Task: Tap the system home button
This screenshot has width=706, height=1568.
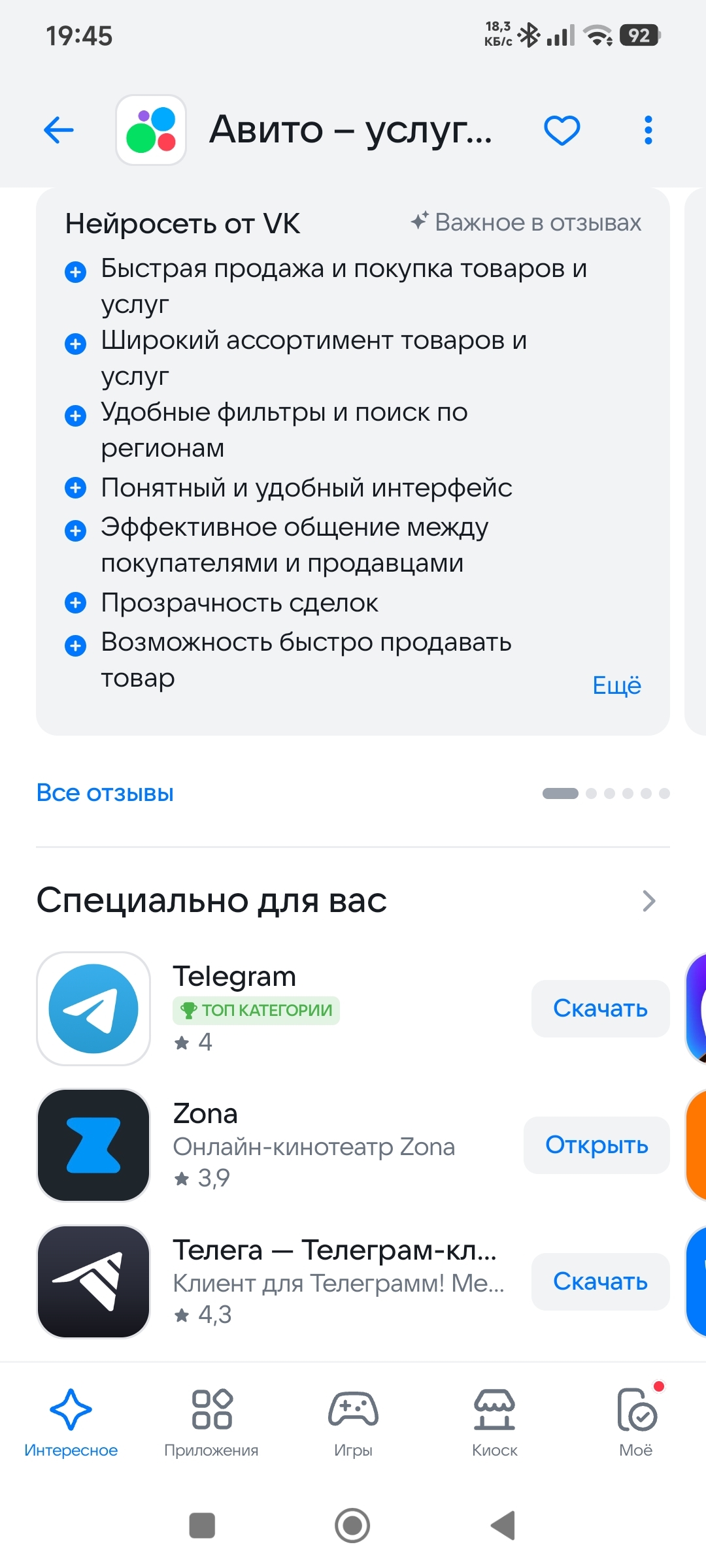Action: click(352, 1526)
